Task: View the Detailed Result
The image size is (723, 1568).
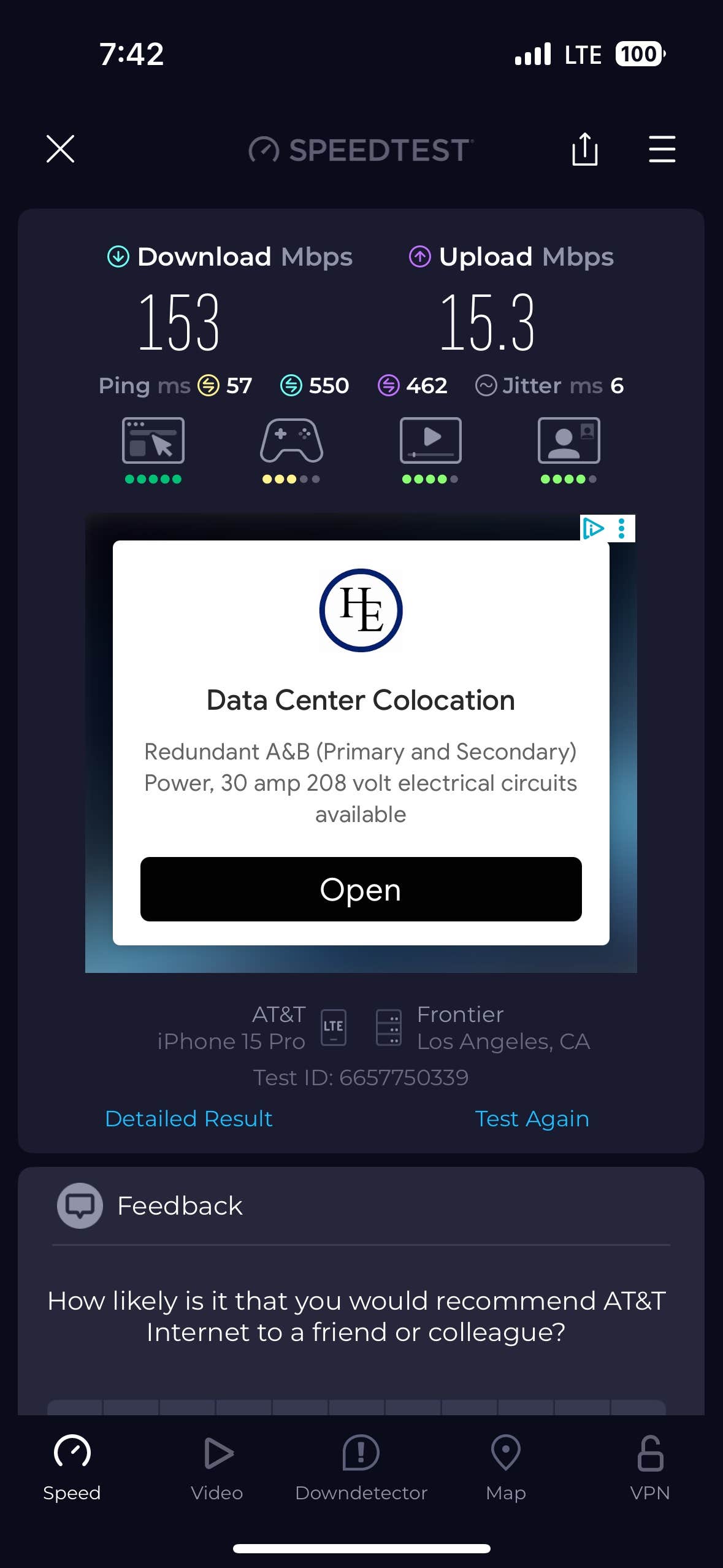Action: tap(189, 1118)
